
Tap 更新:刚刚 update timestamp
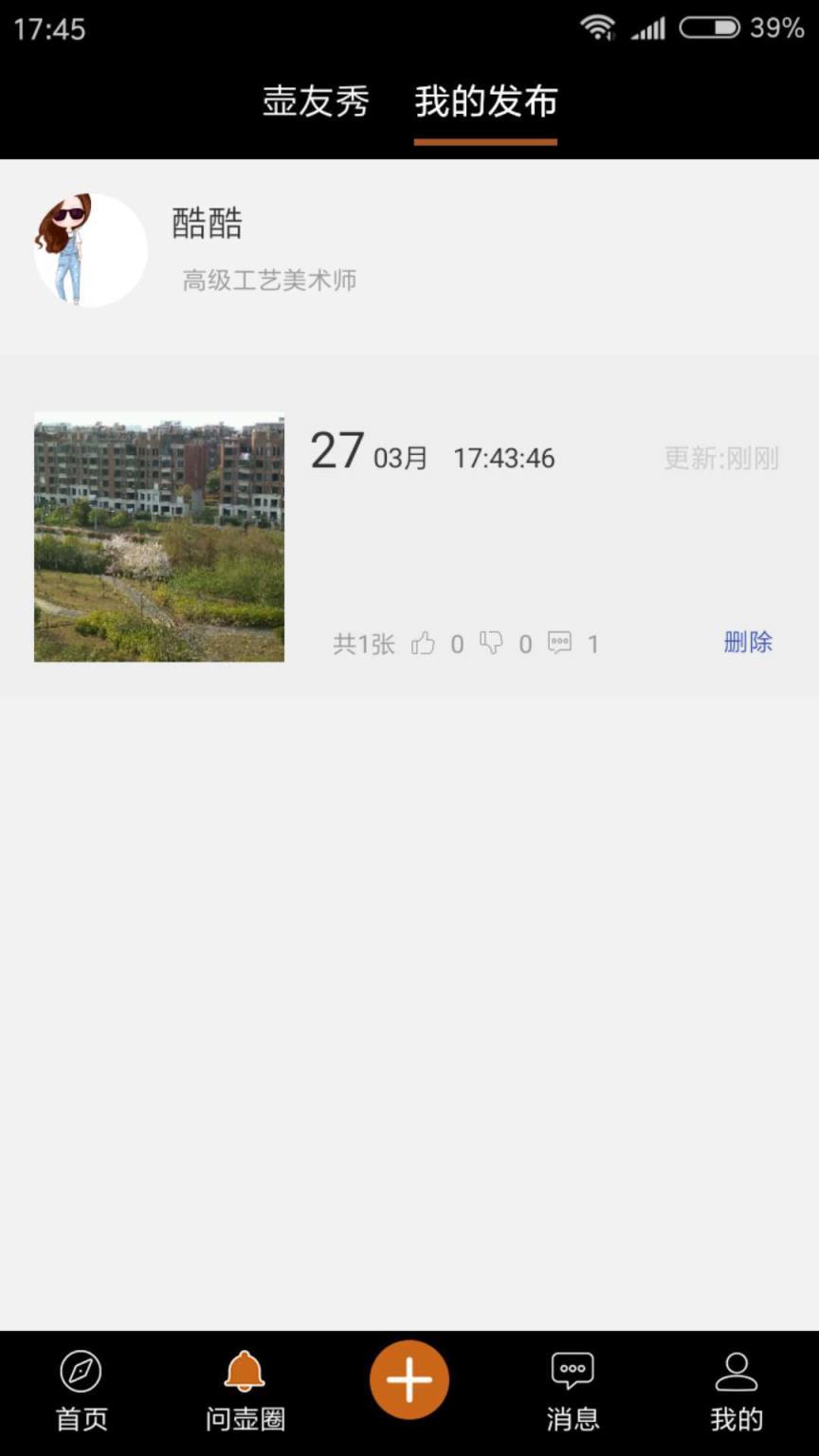click(720, 459)
